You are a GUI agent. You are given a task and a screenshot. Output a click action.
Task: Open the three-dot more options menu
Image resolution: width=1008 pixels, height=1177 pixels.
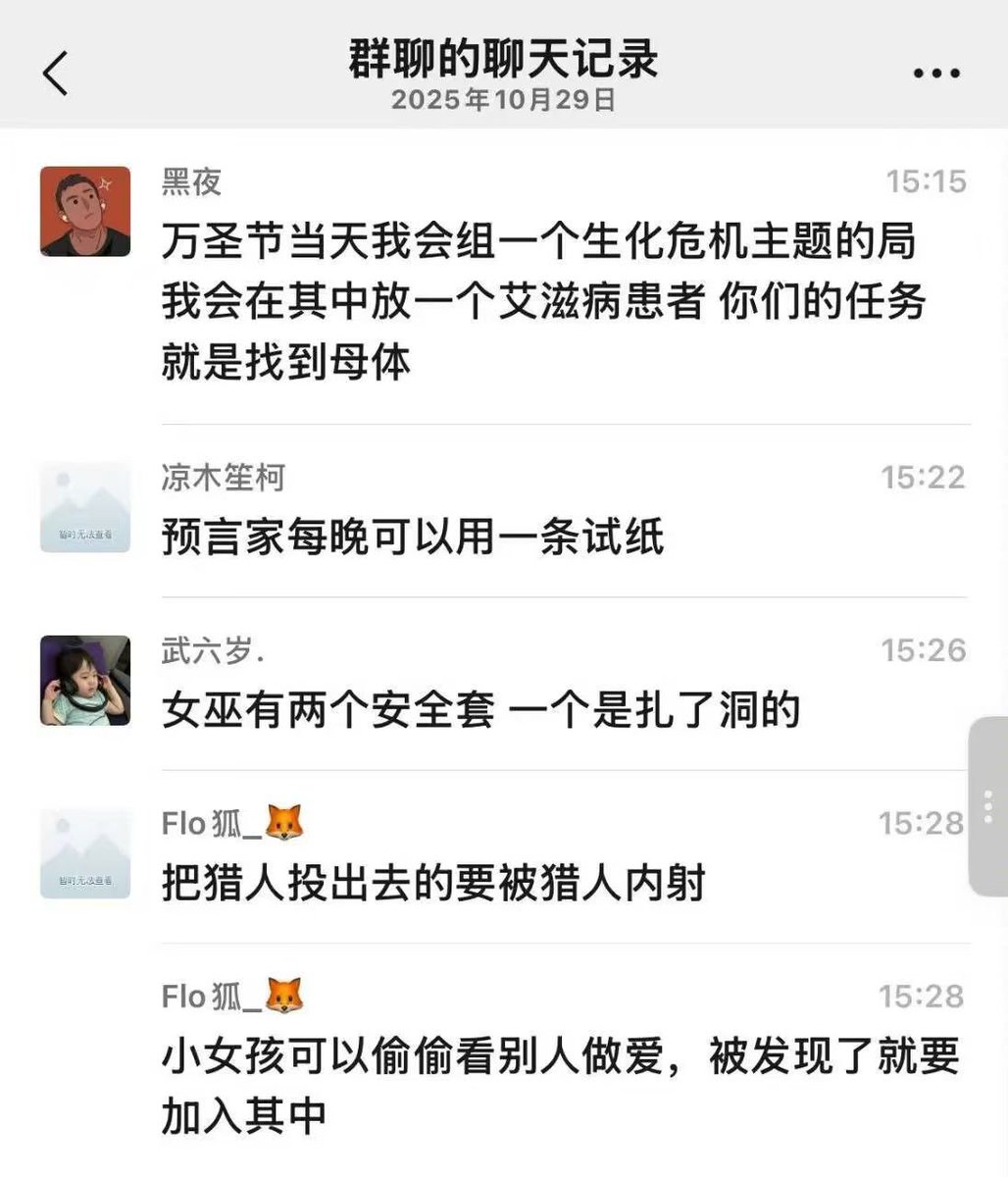click(935, 74)
